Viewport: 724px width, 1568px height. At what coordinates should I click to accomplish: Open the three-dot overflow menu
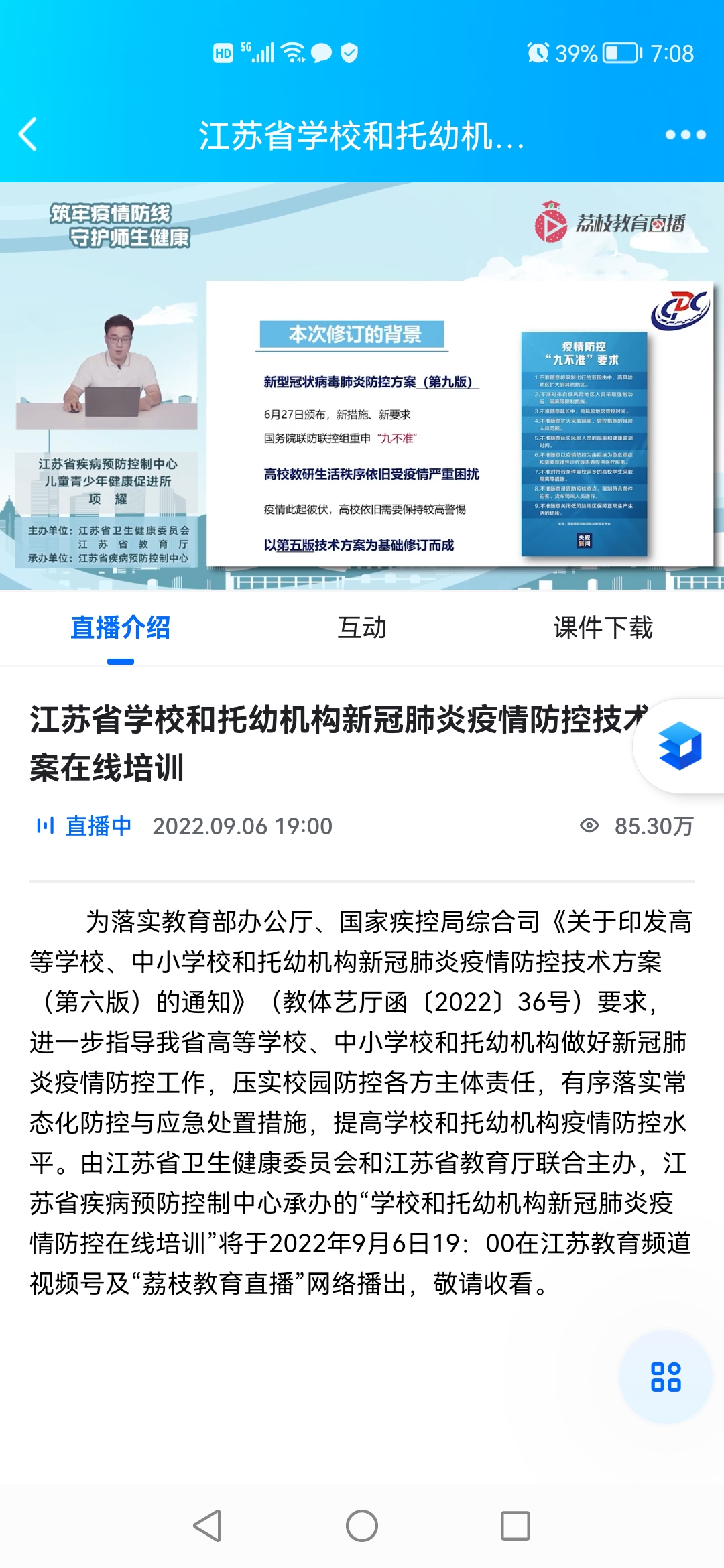pyautogui.click(x=685, y=135)
